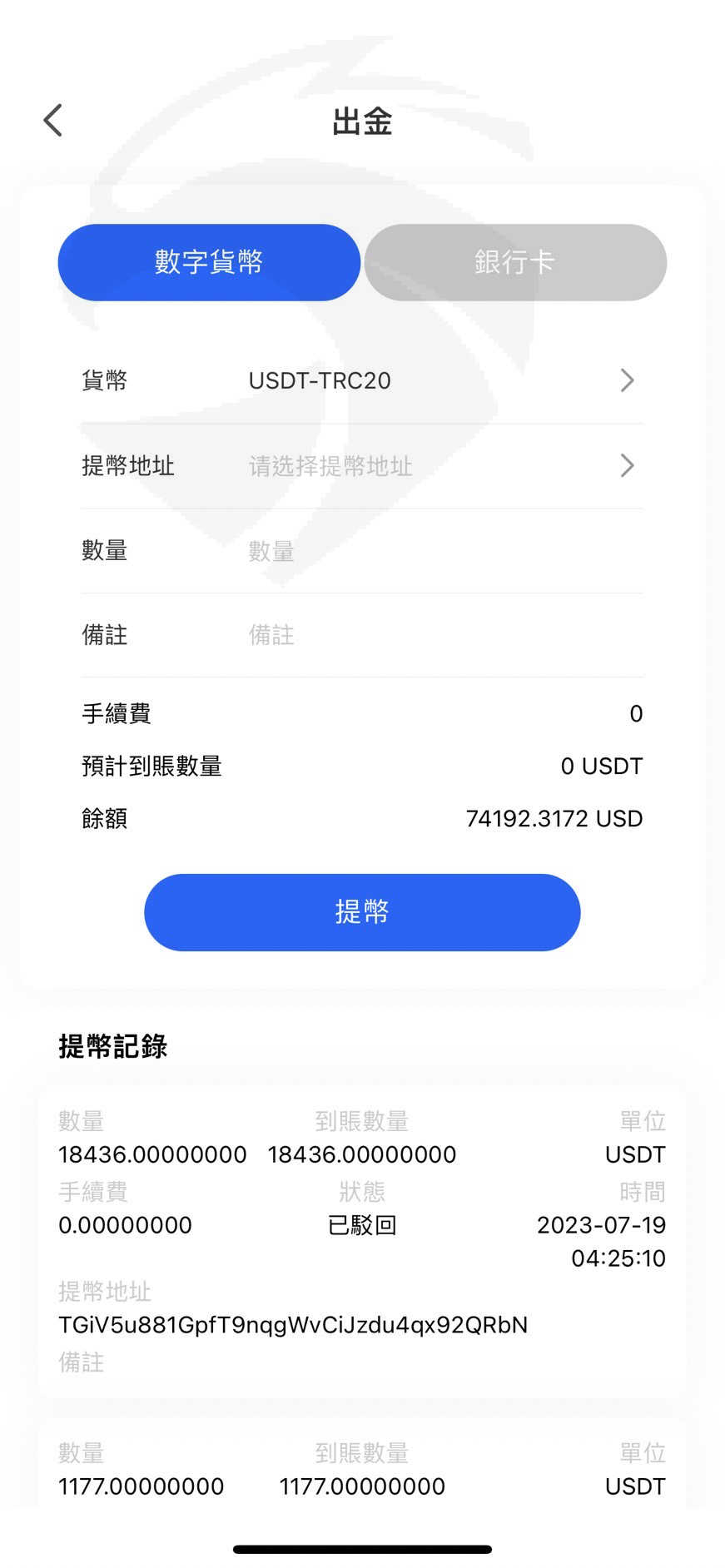Select the 數字貨幣 tab
This screenshot has width=725, height=1568.
click(209, 262)
